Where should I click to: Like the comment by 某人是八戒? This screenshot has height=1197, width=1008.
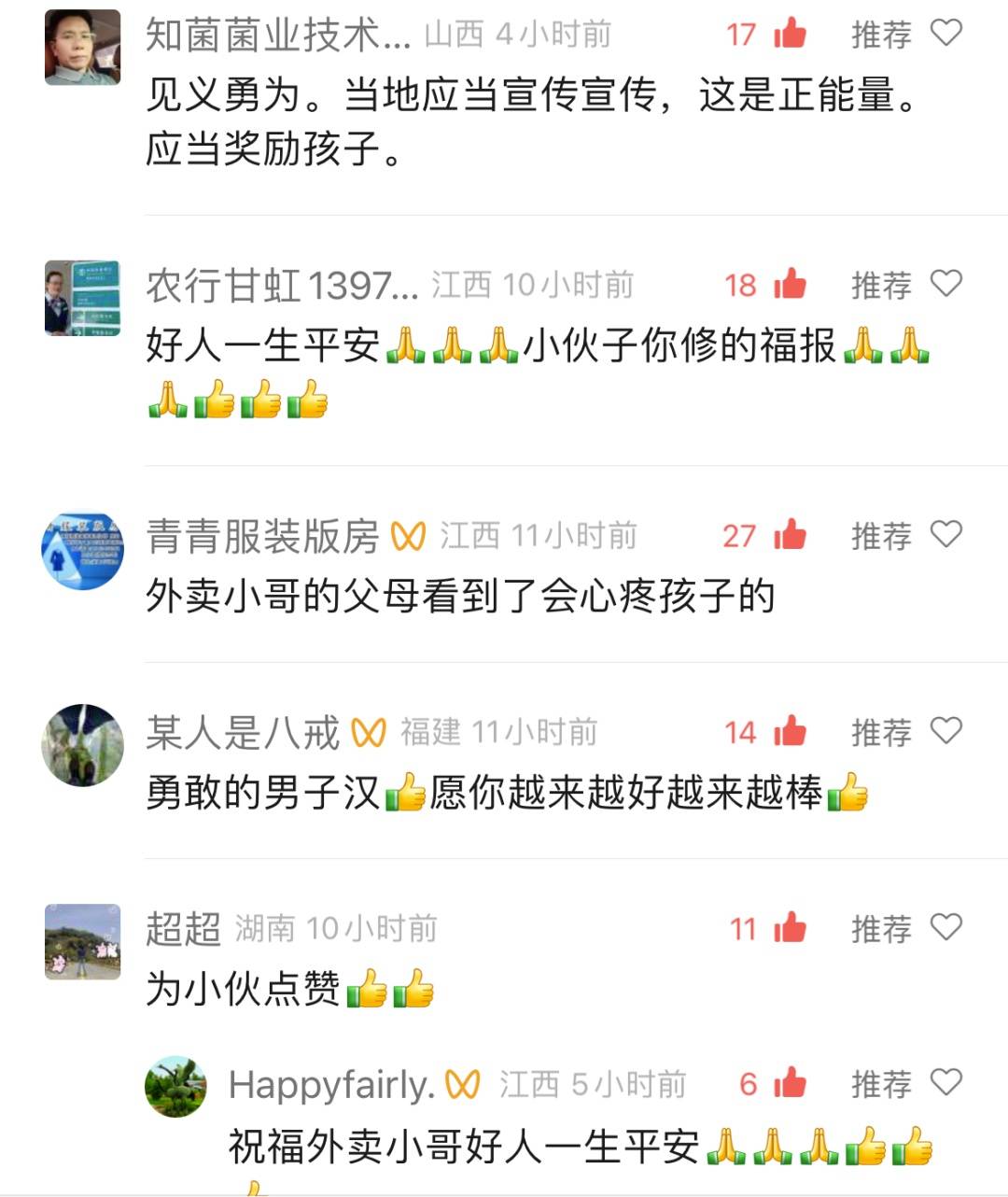(789, 731)
